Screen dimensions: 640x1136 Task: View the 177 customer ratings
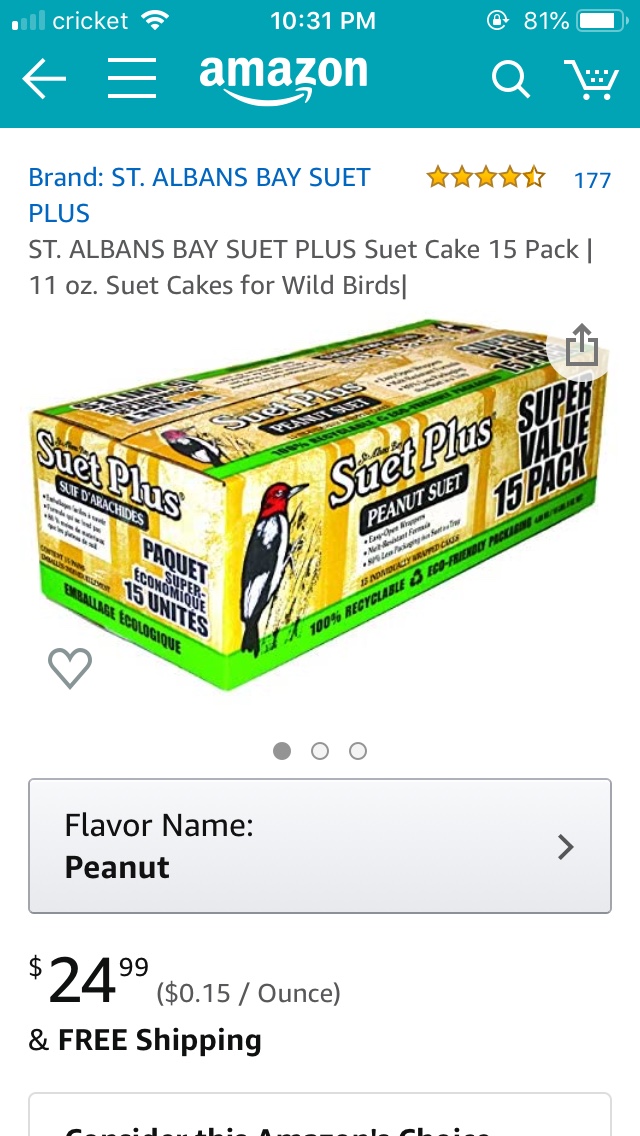coord(592,180)
